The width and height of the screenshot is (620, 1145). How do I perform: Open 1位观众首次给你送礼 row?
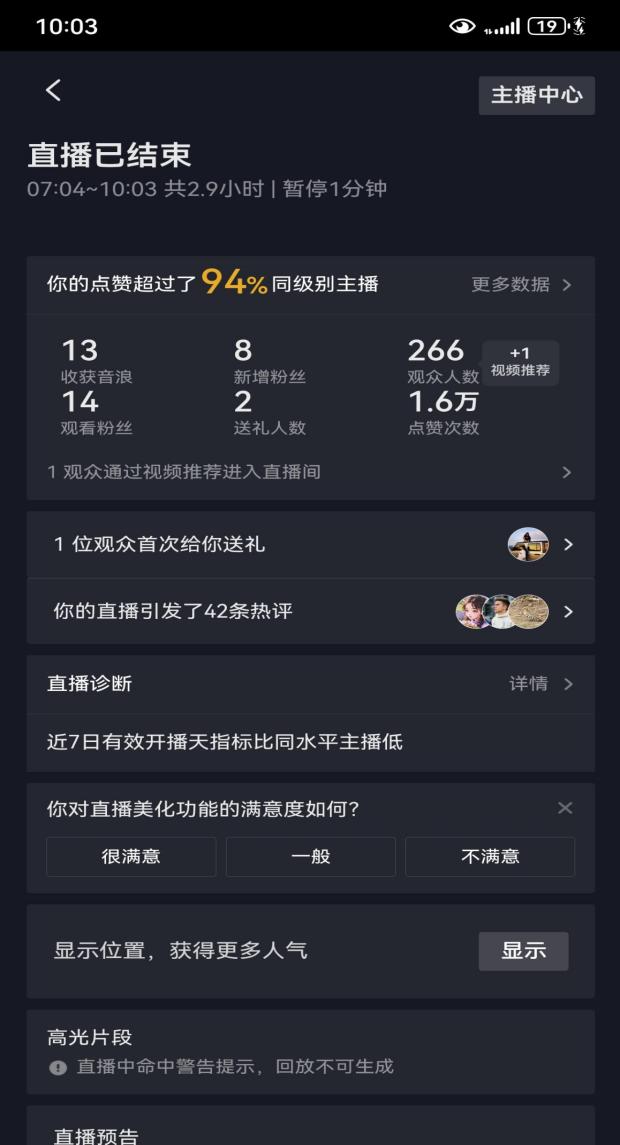tap(310, 545)
